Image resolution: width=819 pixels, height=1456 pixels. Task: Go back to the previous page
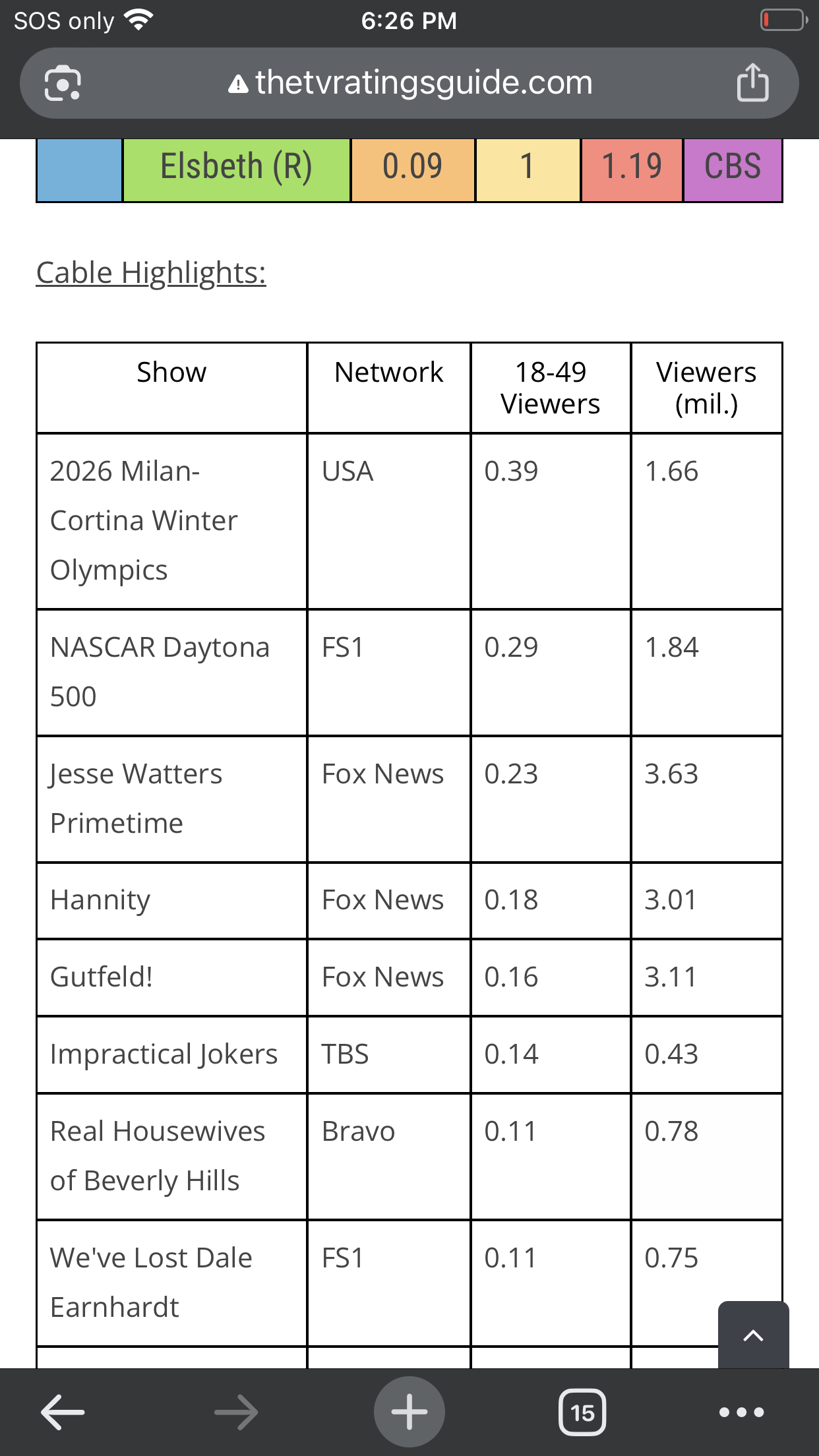63,1412
